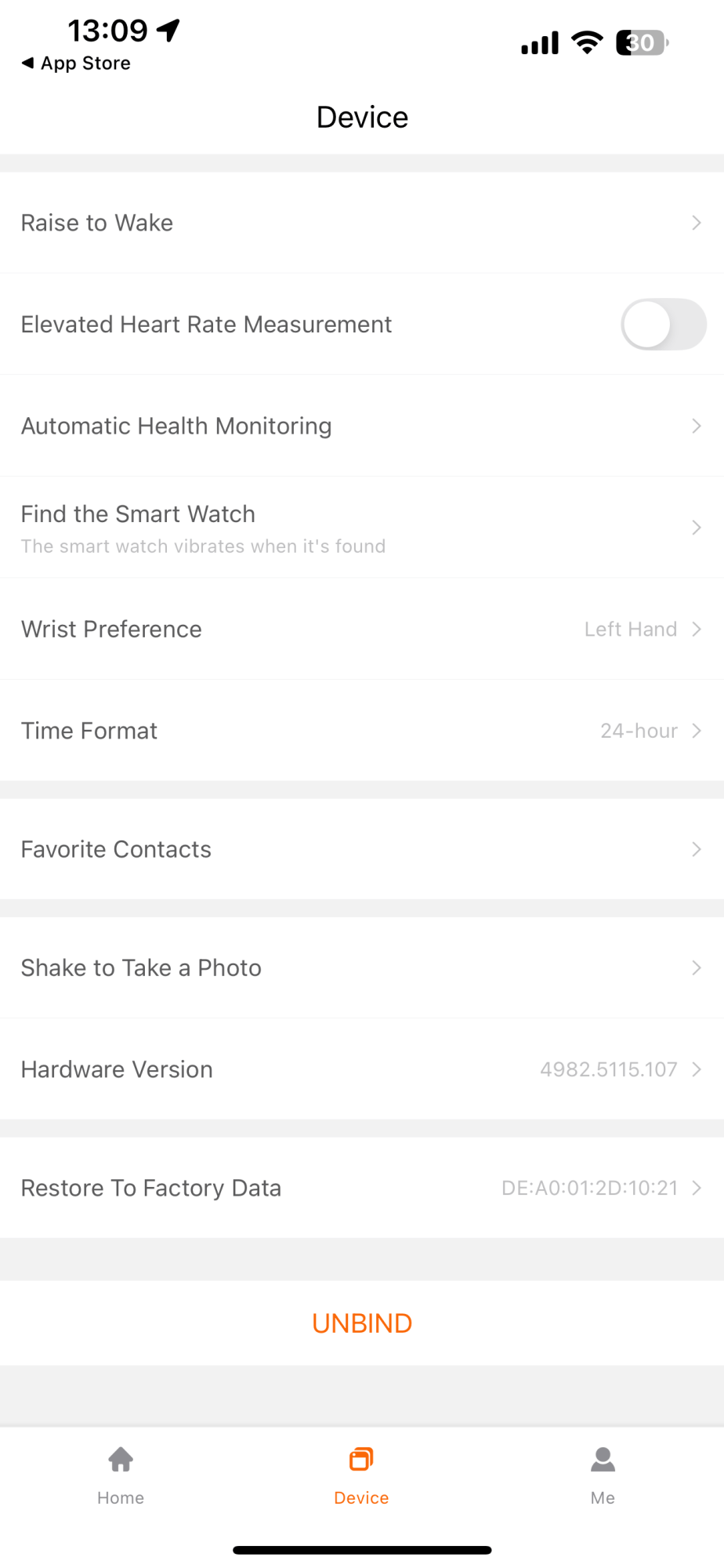View Hardware Version details
The height and width of the screenshot is (1568, 724).
point(360,1069)
